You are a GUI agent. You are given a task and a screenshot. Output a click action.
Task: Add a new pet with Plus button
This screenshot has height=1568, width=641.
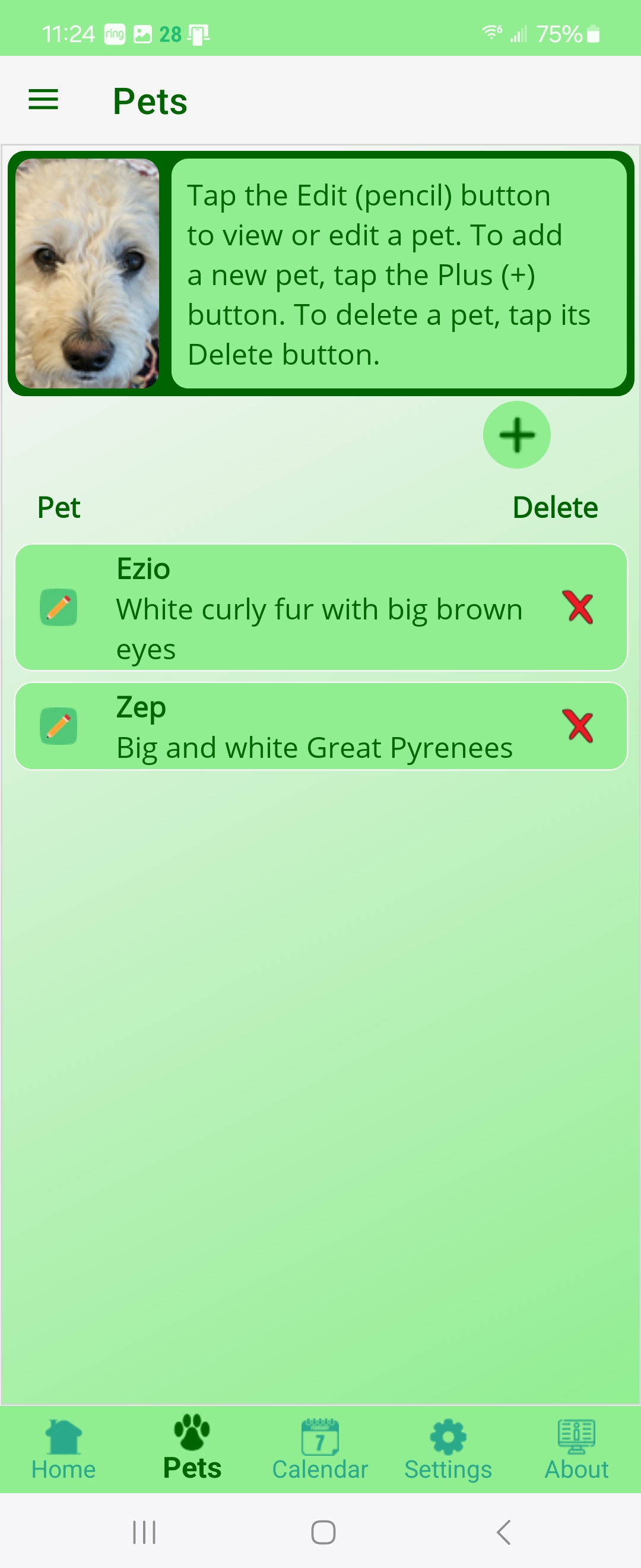pos(516,435)
